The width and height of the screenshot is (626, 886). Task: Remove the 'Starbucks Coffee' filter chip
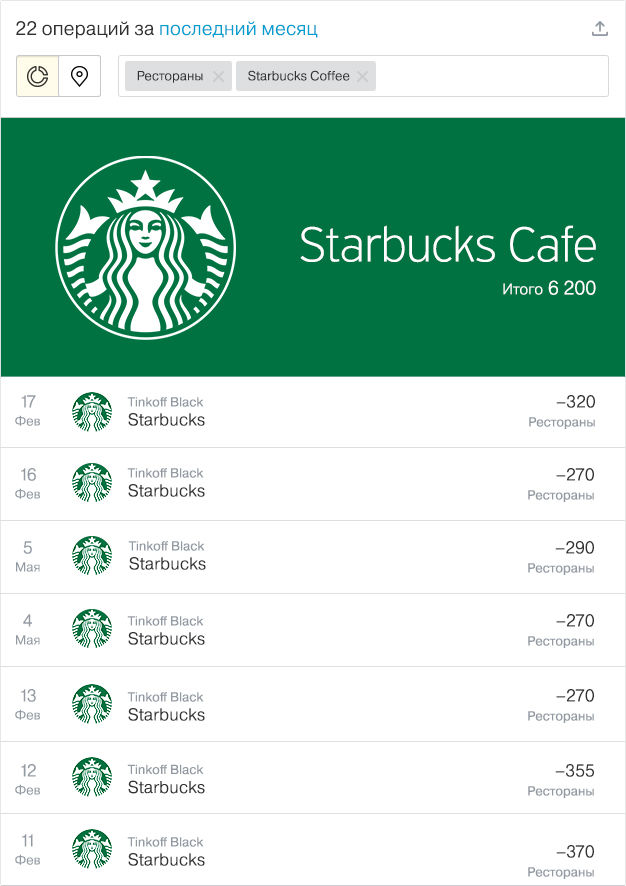(x=363, y=76)
